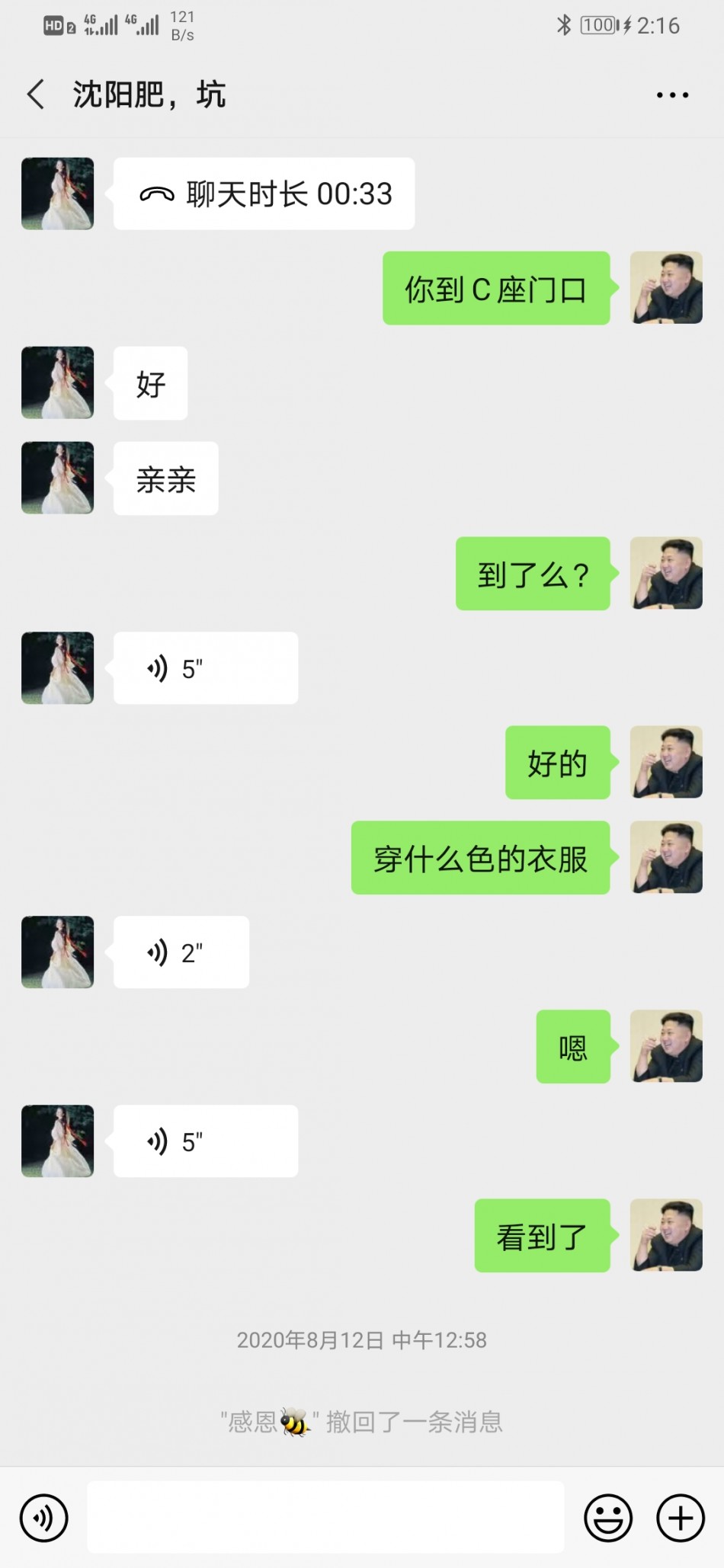The width and height of the screenshot is (724, 1568).
Task: Go back from the chat
Action: 36,94
